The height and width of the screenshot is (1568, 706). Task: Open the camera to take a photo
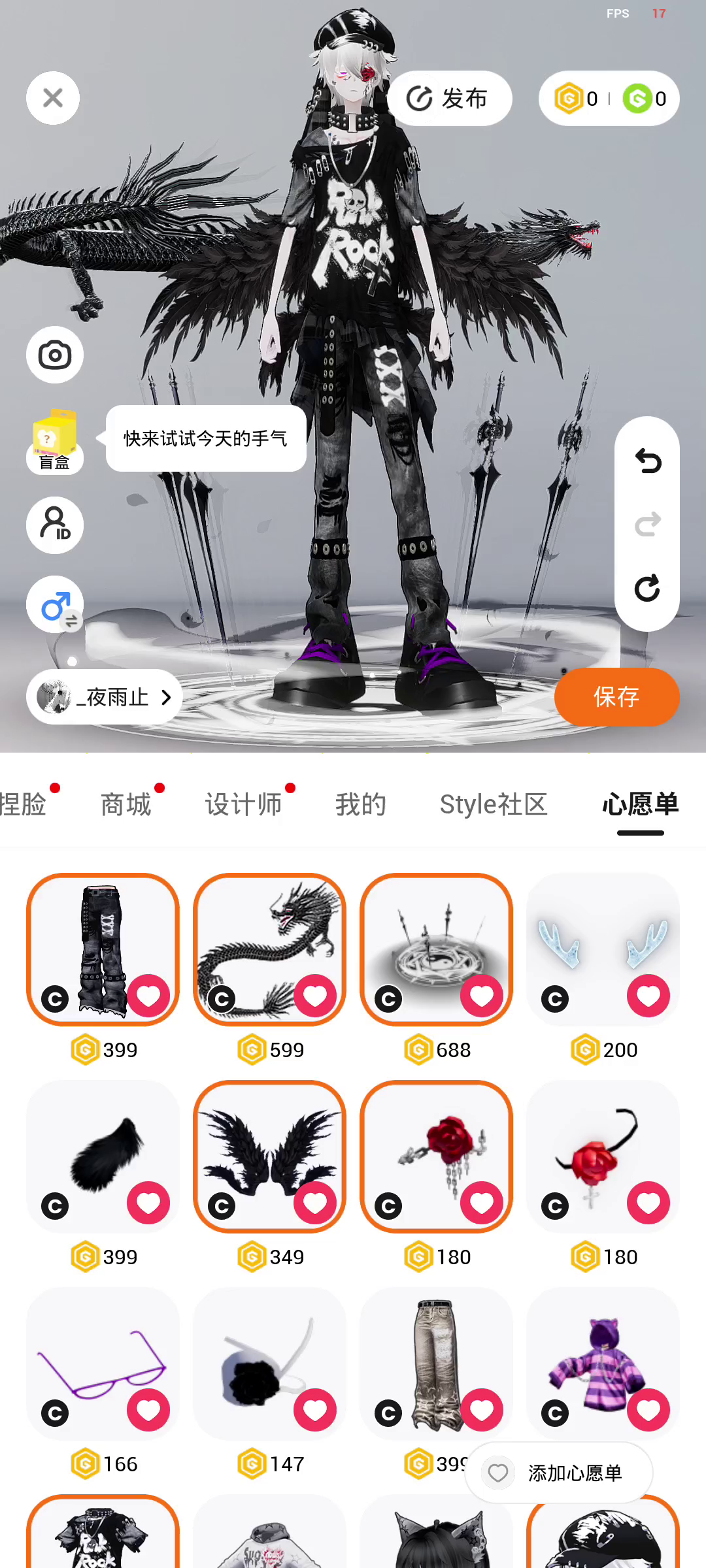pos(55,355)
